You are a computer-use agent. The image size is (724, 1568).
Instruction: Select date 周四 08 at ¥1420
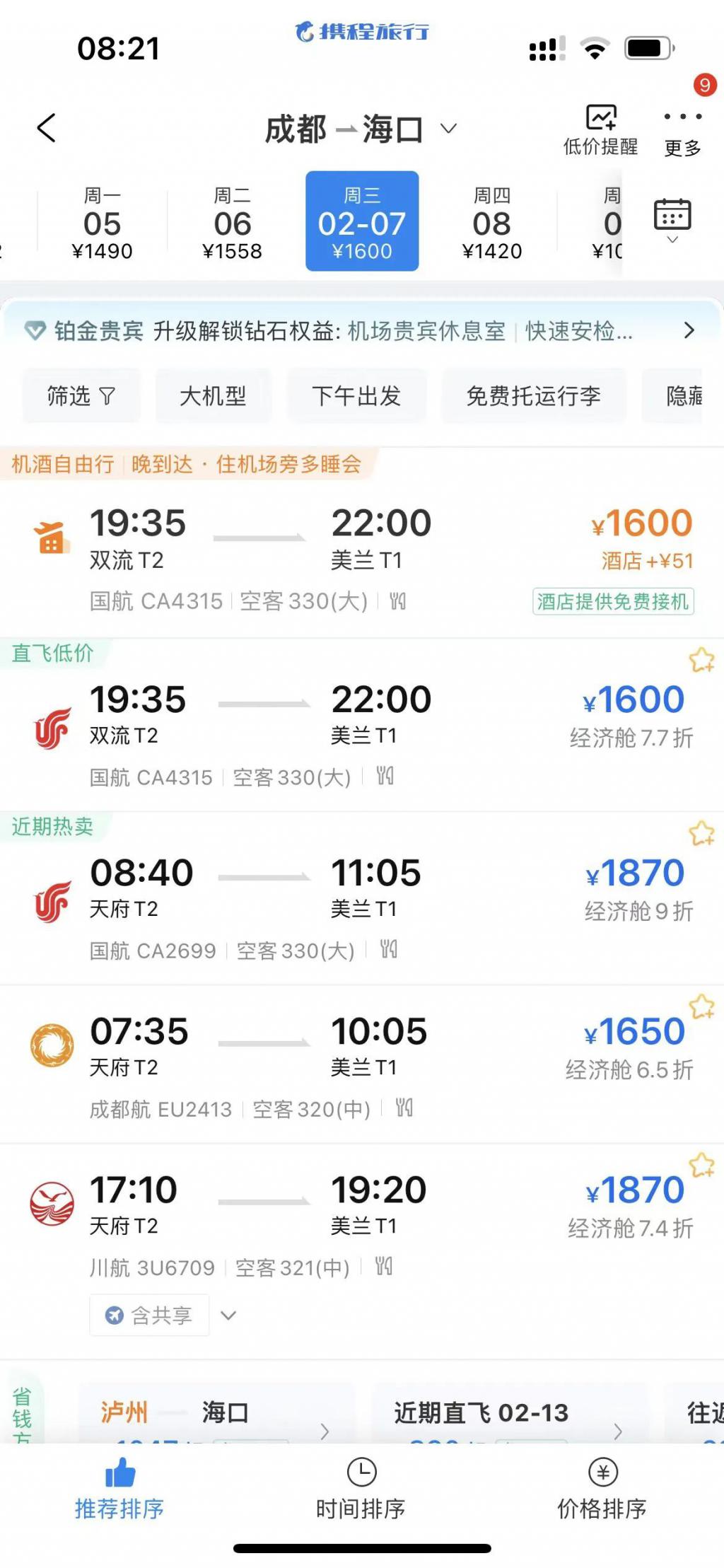[x=491, y=222]
